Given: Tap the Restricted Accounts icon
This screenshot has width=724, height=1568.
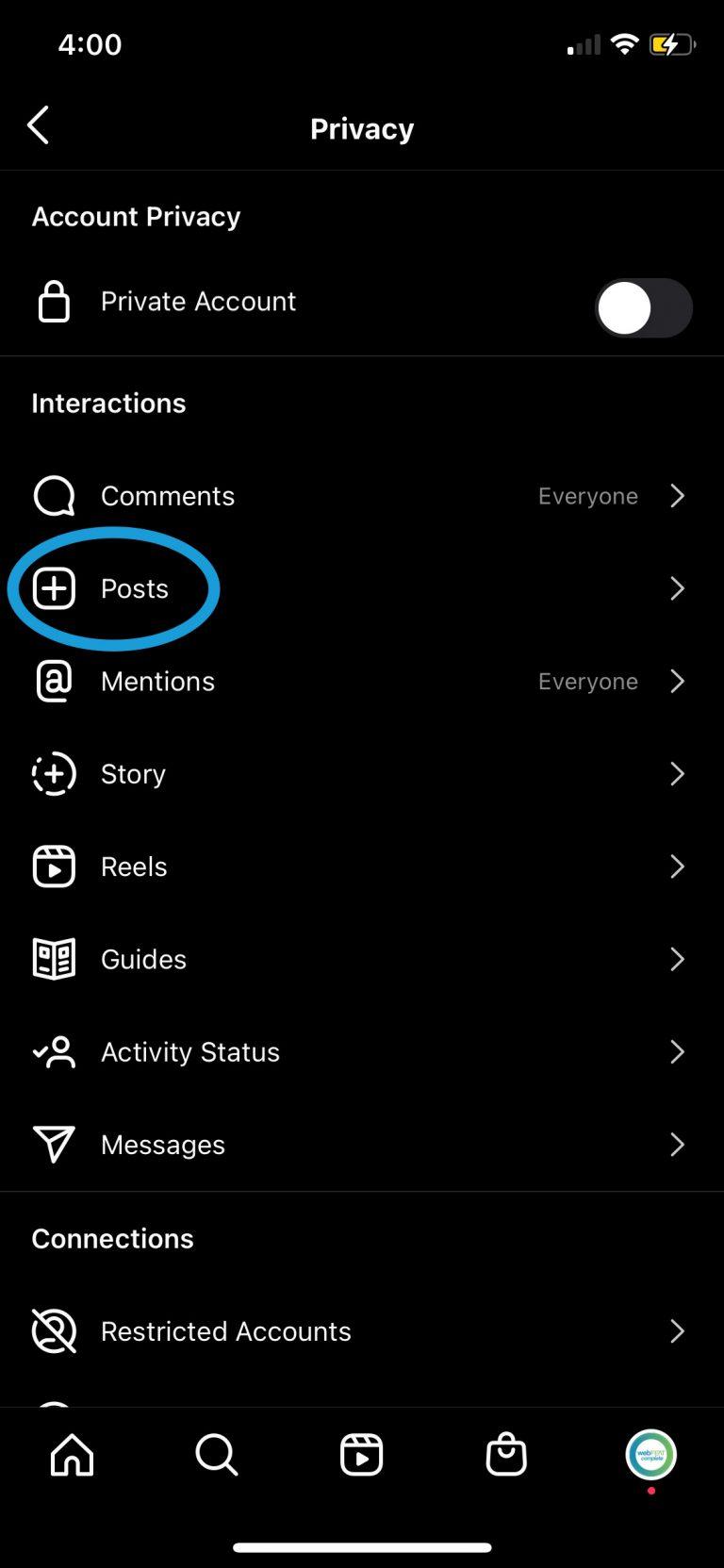Looking at the screenshot, I should pos(54,1330).
